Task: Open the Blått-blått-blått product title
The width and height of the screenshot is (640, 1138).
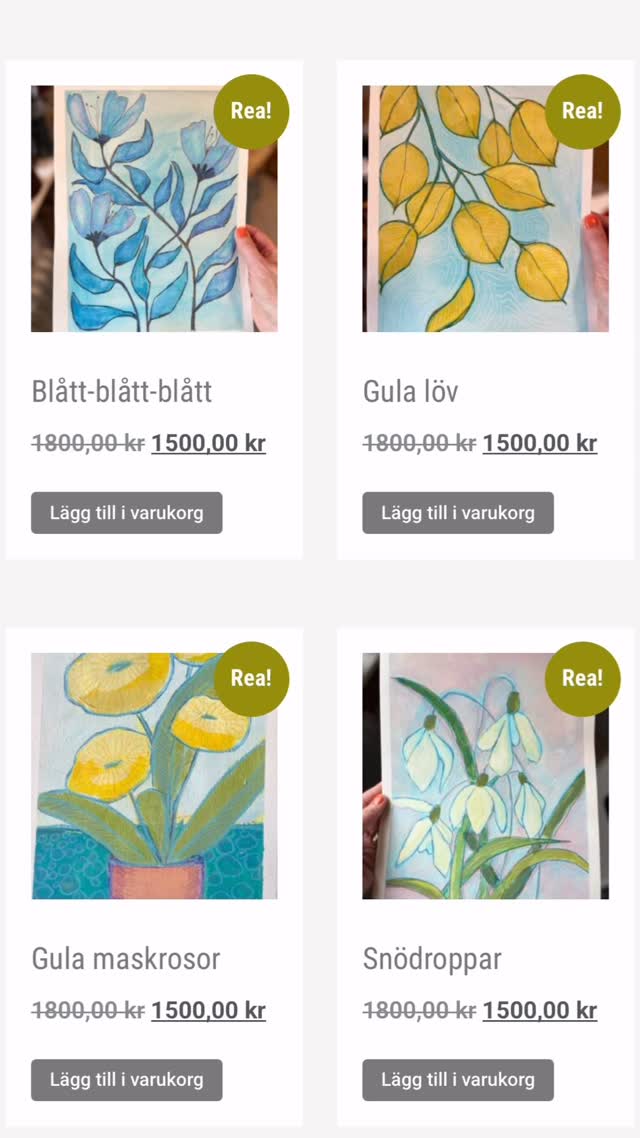Action: [122, 392]
